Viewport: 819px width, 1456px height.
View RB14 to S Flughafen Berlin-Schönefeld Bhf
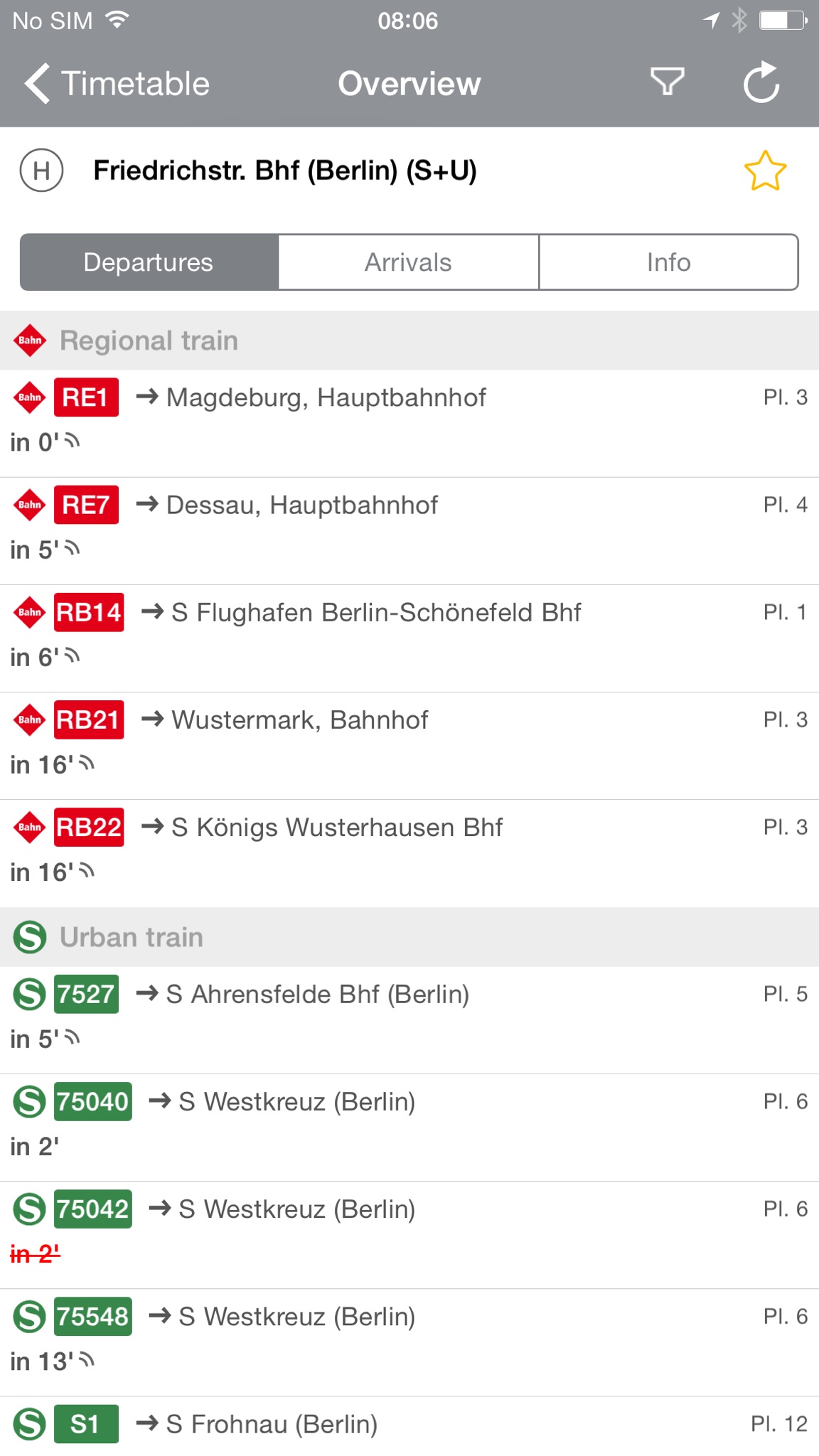pyautogui.click(x=409, y=638)
